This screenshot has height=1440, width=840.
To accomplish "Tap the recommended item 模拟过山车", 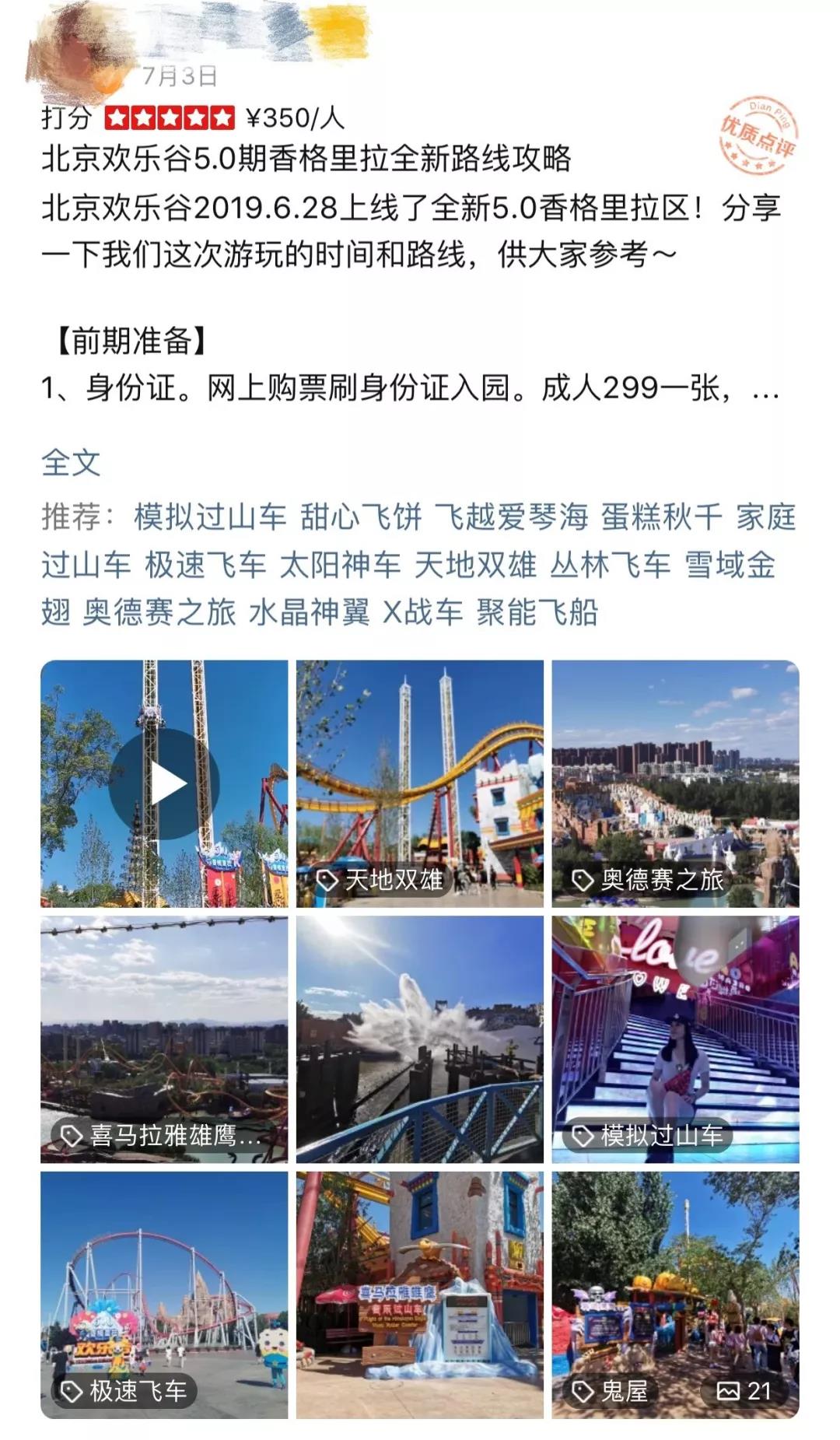I will [x=210, y=517].
